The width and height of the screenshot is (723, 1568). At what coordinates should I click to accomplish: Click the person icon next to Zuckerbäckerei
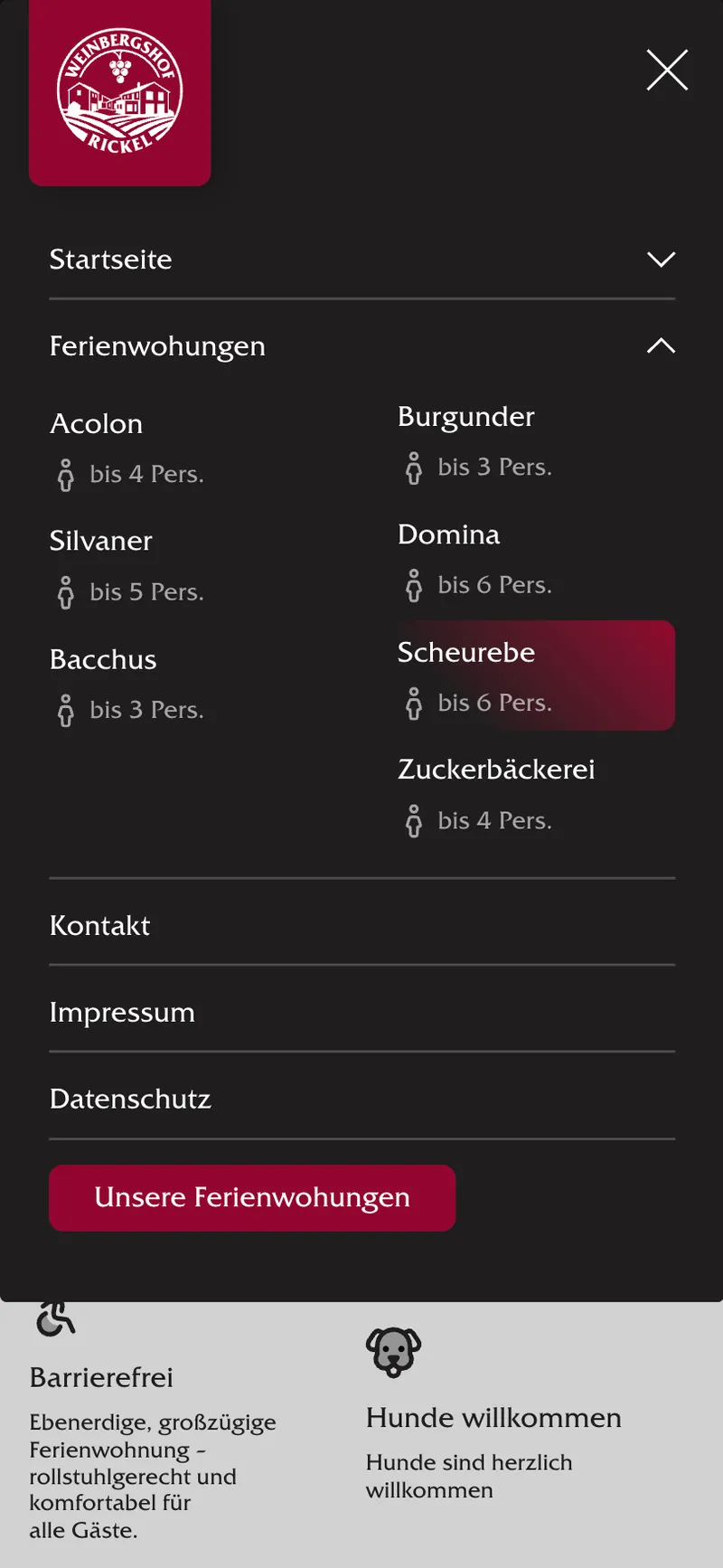coord(413,821)
